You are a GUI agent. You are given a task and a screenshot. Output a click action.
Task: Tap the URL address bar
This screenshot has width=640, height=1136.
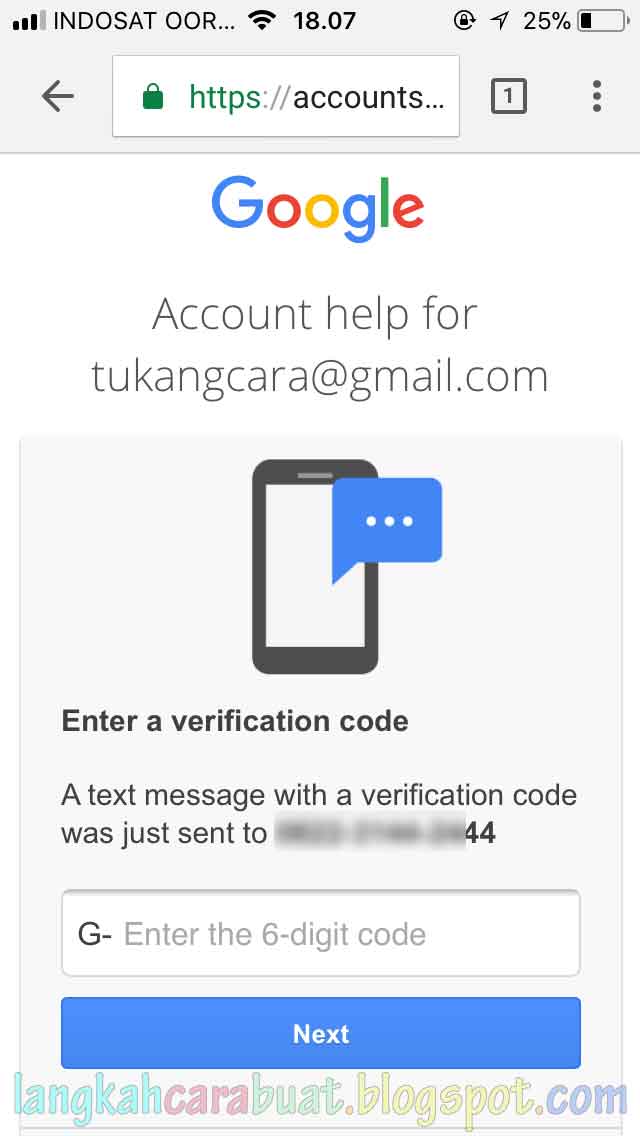286,96
